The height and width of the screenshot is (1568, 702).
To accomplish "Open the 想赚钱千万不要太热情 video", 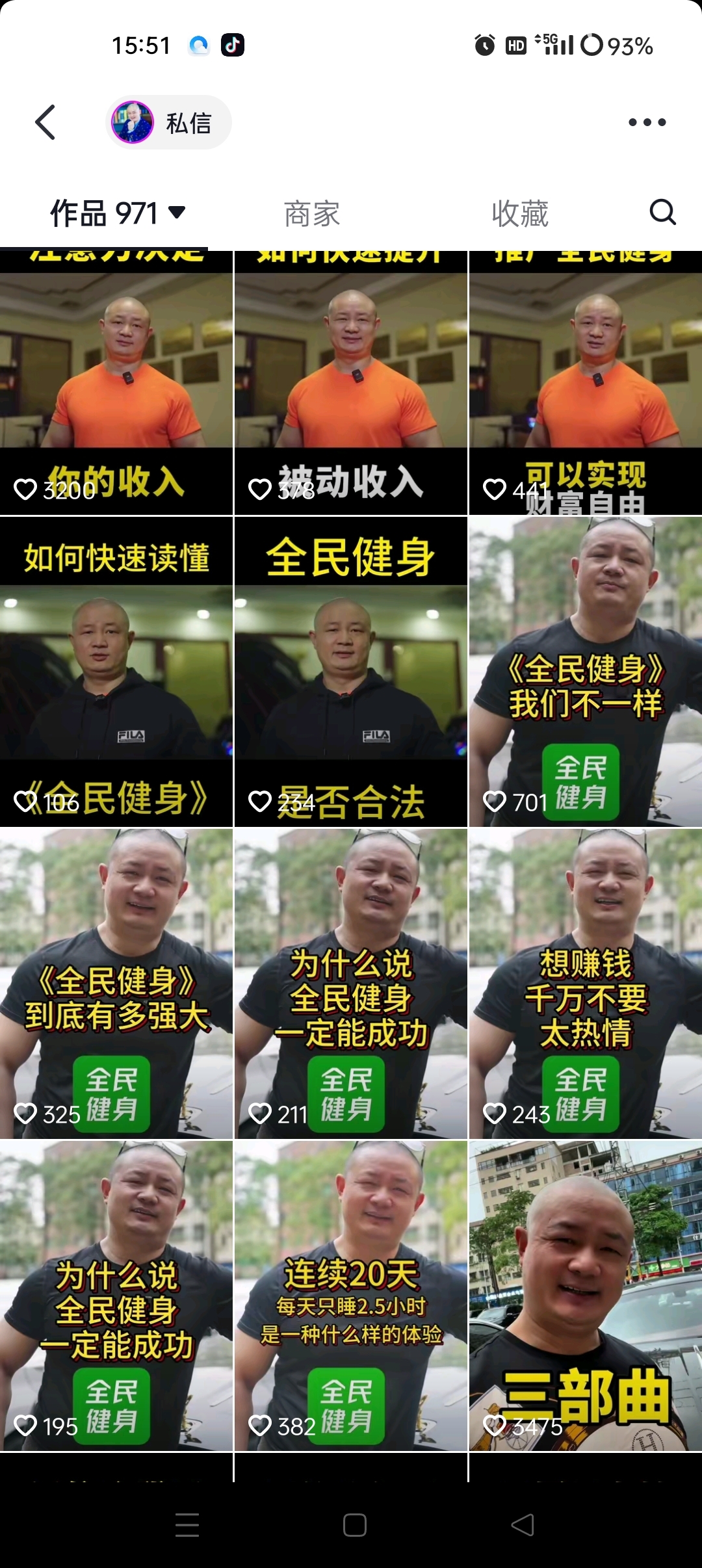I will click(586, 983).
